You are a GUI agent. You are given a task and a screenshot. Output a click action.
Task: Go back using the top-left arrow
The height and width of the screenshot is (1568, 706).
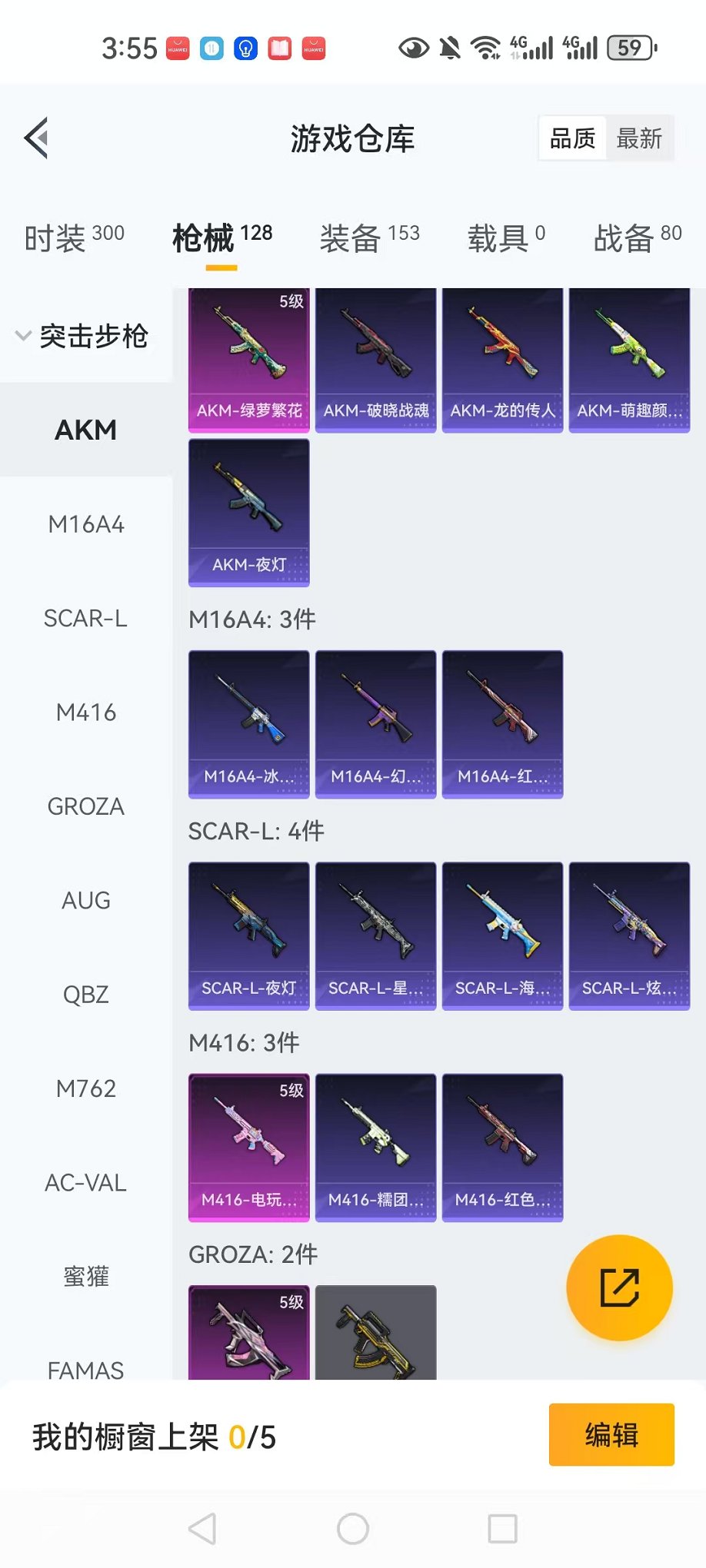37,138
